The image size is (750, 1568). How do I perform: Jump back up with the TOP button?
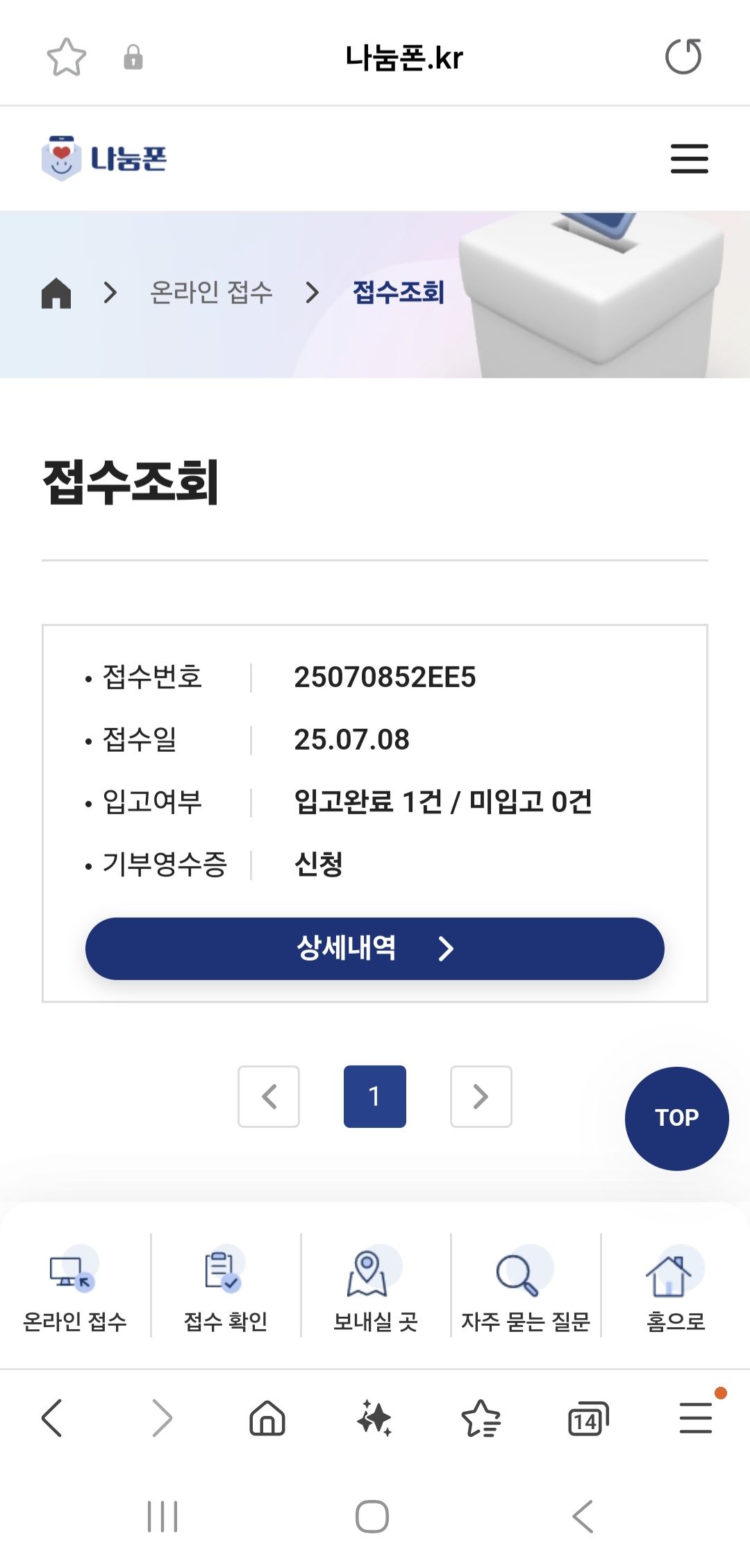click(x=676, y=1118)
